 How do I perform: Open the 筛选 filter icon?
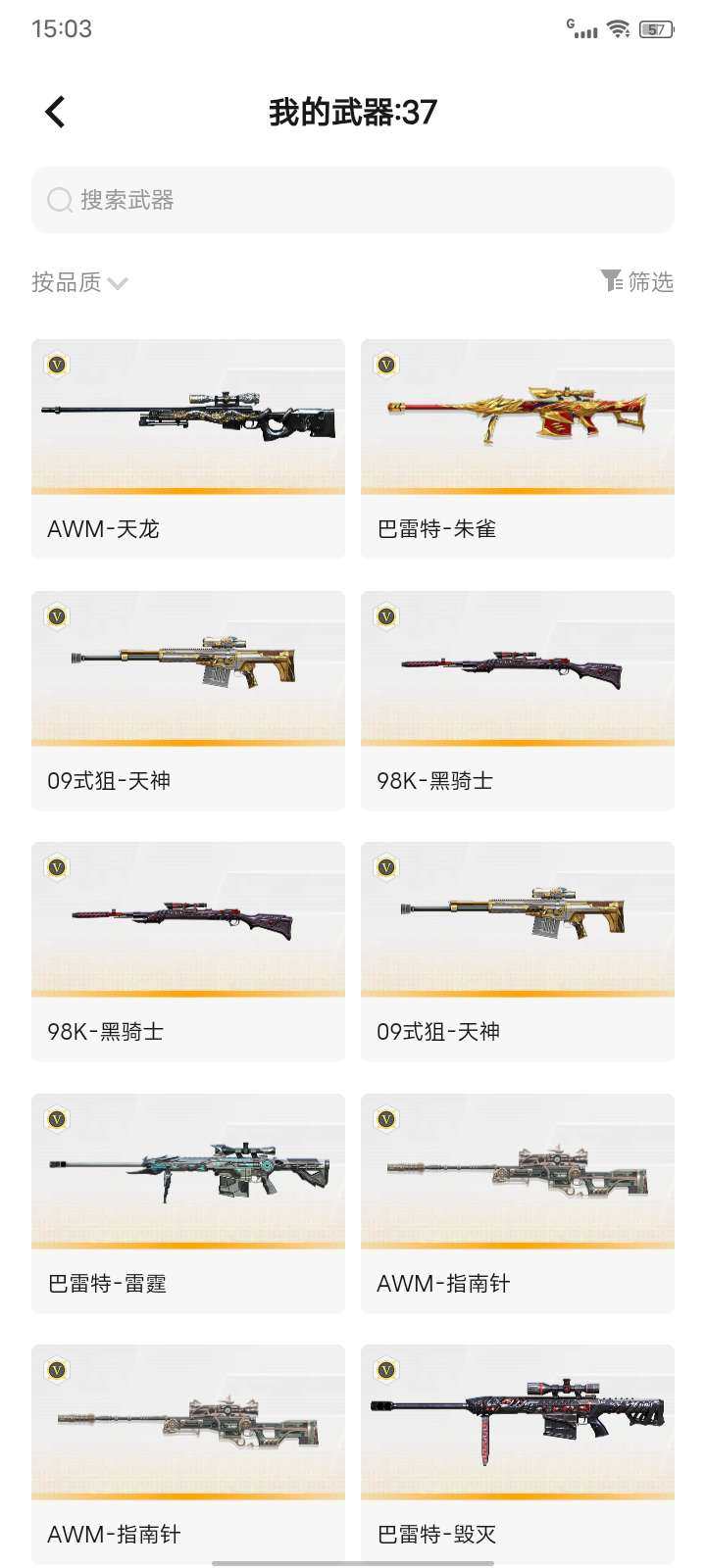point(638,282)
